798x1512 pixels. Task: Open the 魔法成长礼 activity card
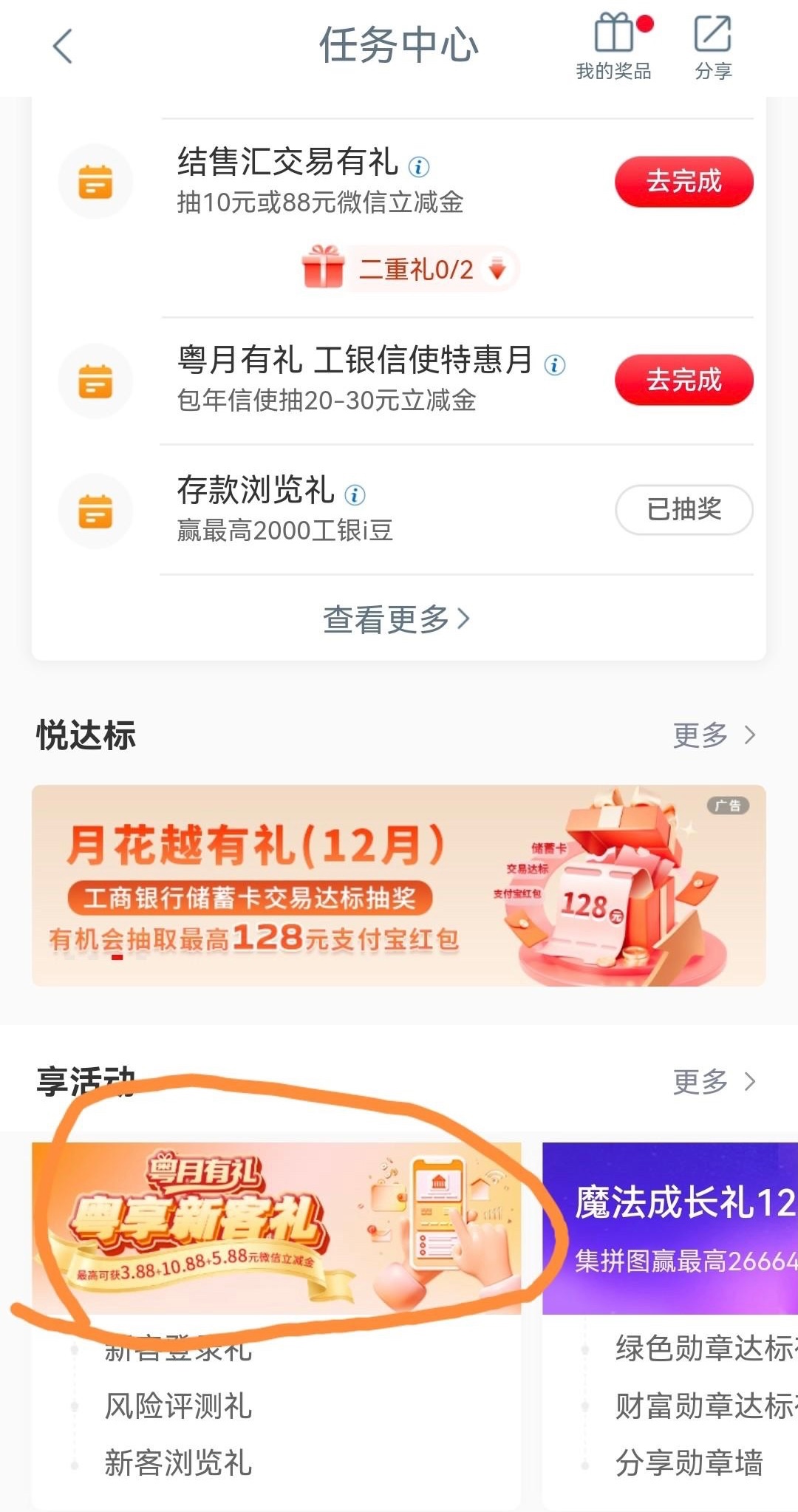pyautogui.click(x=670, y=1227)
